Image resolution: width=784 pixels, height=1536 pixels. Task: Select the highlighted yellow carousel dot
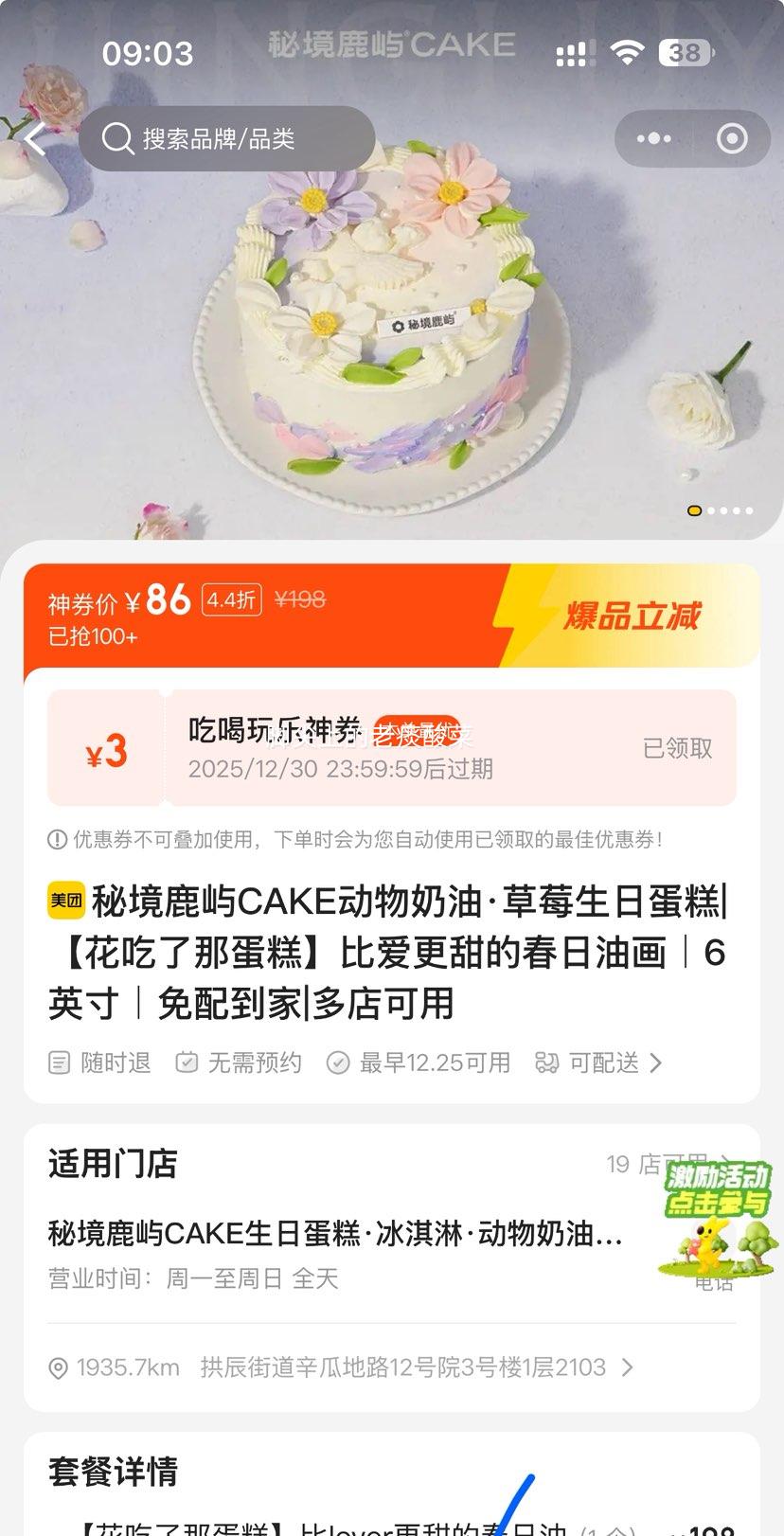(x=694, y=510)
